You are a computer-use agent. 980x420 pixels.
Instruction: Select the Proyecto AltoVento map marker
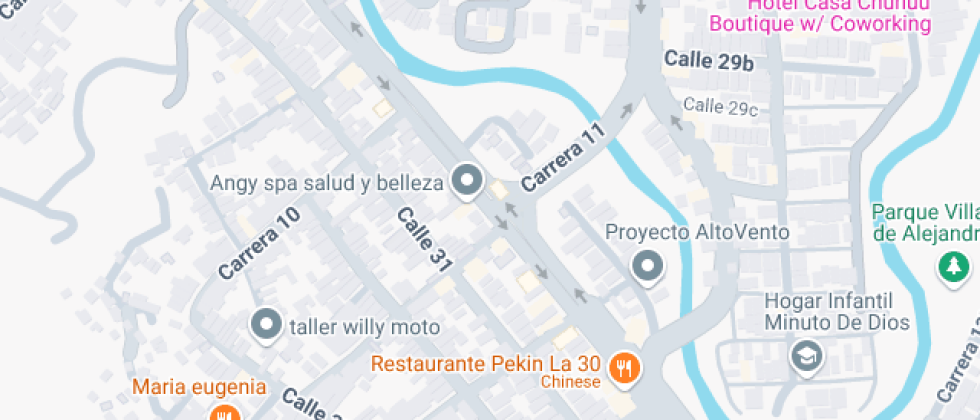(x=647, y=268)
